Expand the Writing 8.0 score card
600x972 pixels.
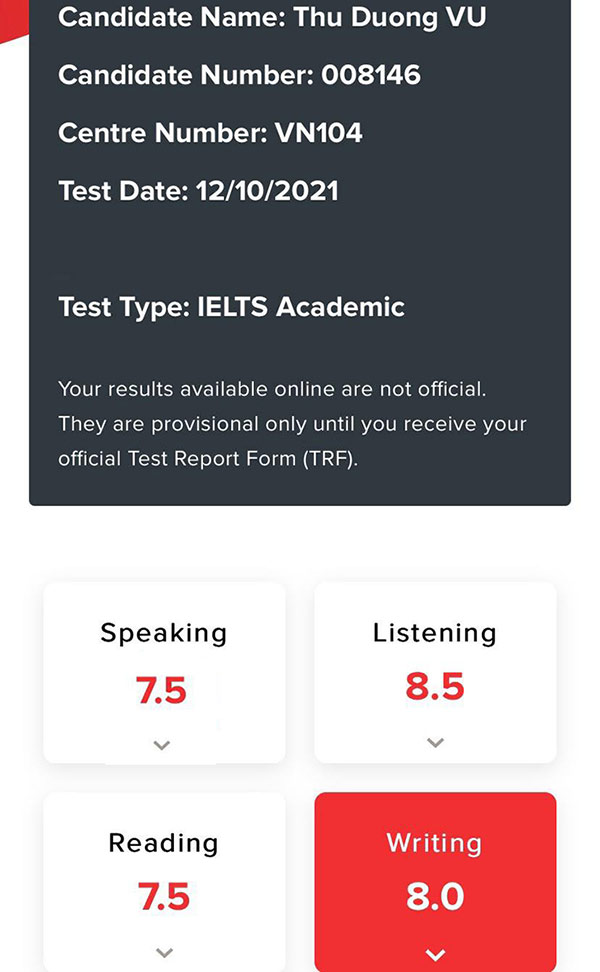435,955
